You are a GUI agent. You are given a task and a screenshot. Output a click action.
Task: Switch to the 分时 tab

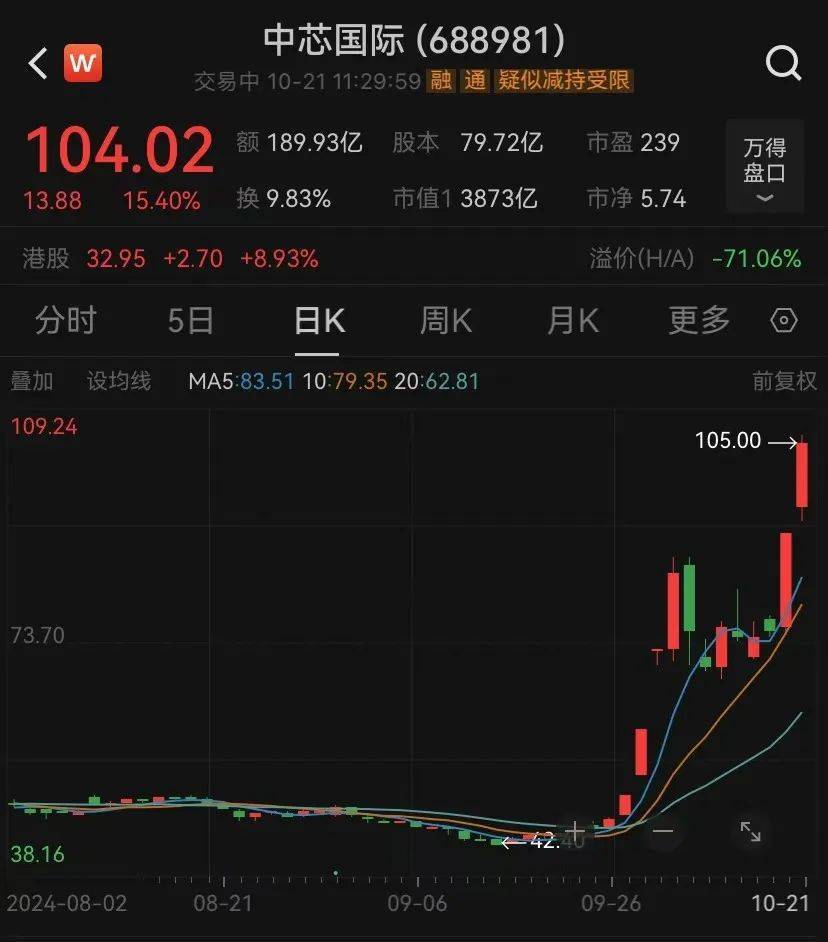point(66,320)
